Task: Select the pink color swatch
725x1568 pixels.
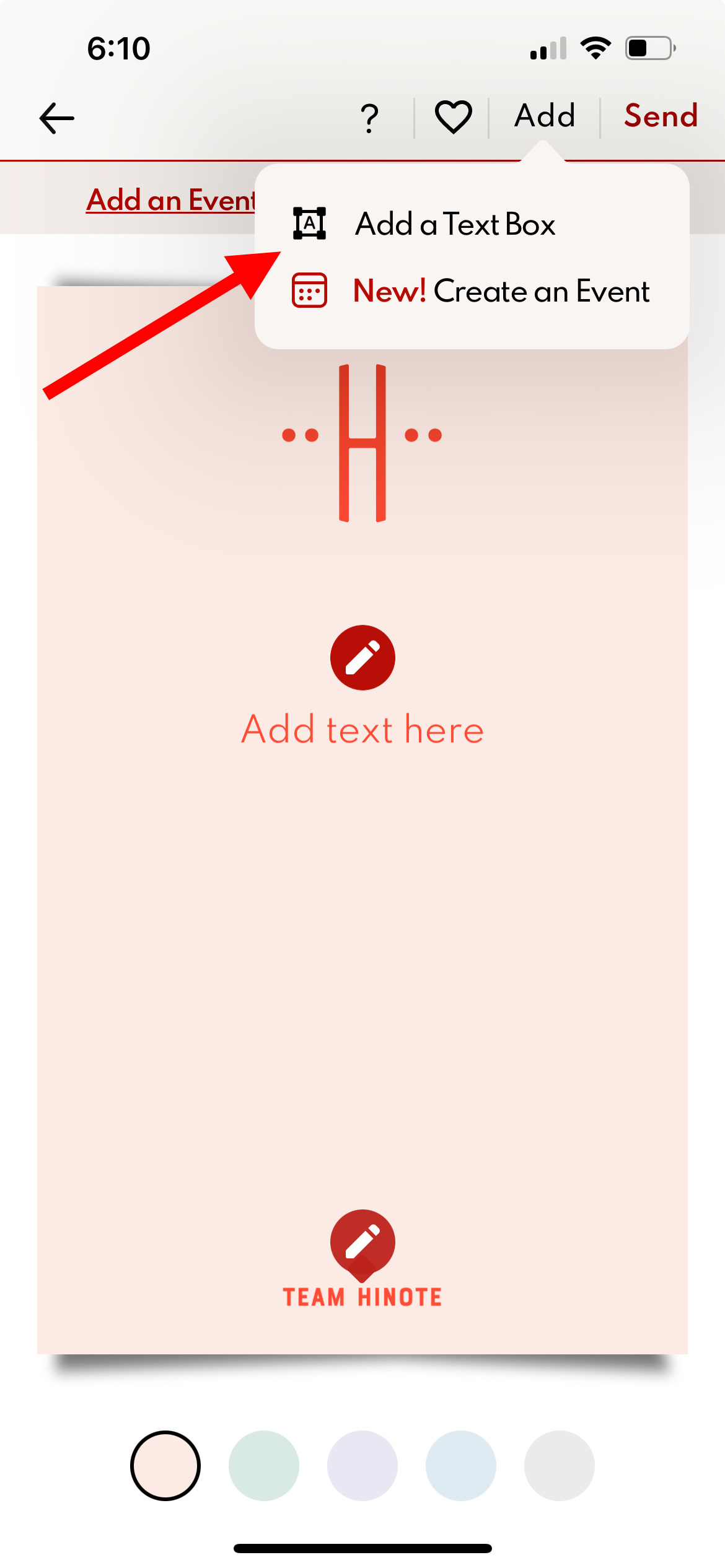Action: pyautogui.click(x=165, y=1465)
